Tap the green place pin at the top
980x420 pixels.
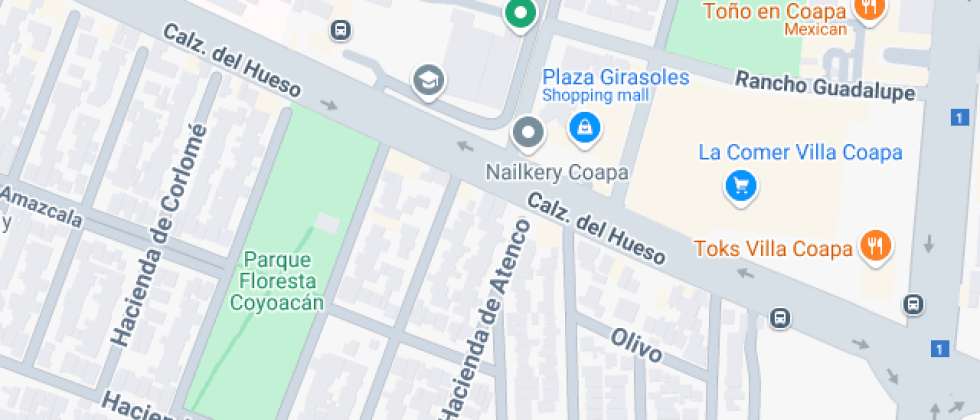[x=521, y=12]
